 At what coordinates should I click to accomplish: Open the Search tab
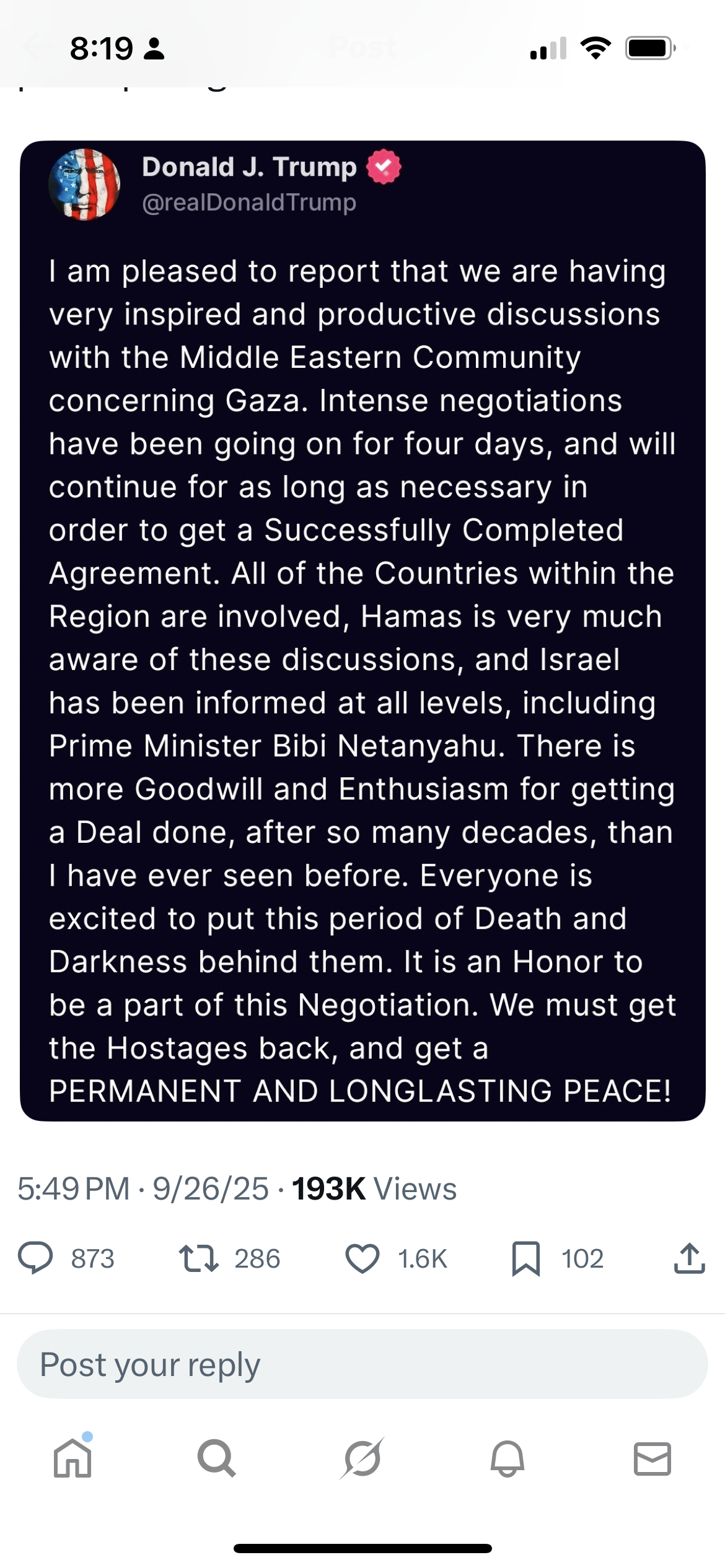pos(216,1458)
